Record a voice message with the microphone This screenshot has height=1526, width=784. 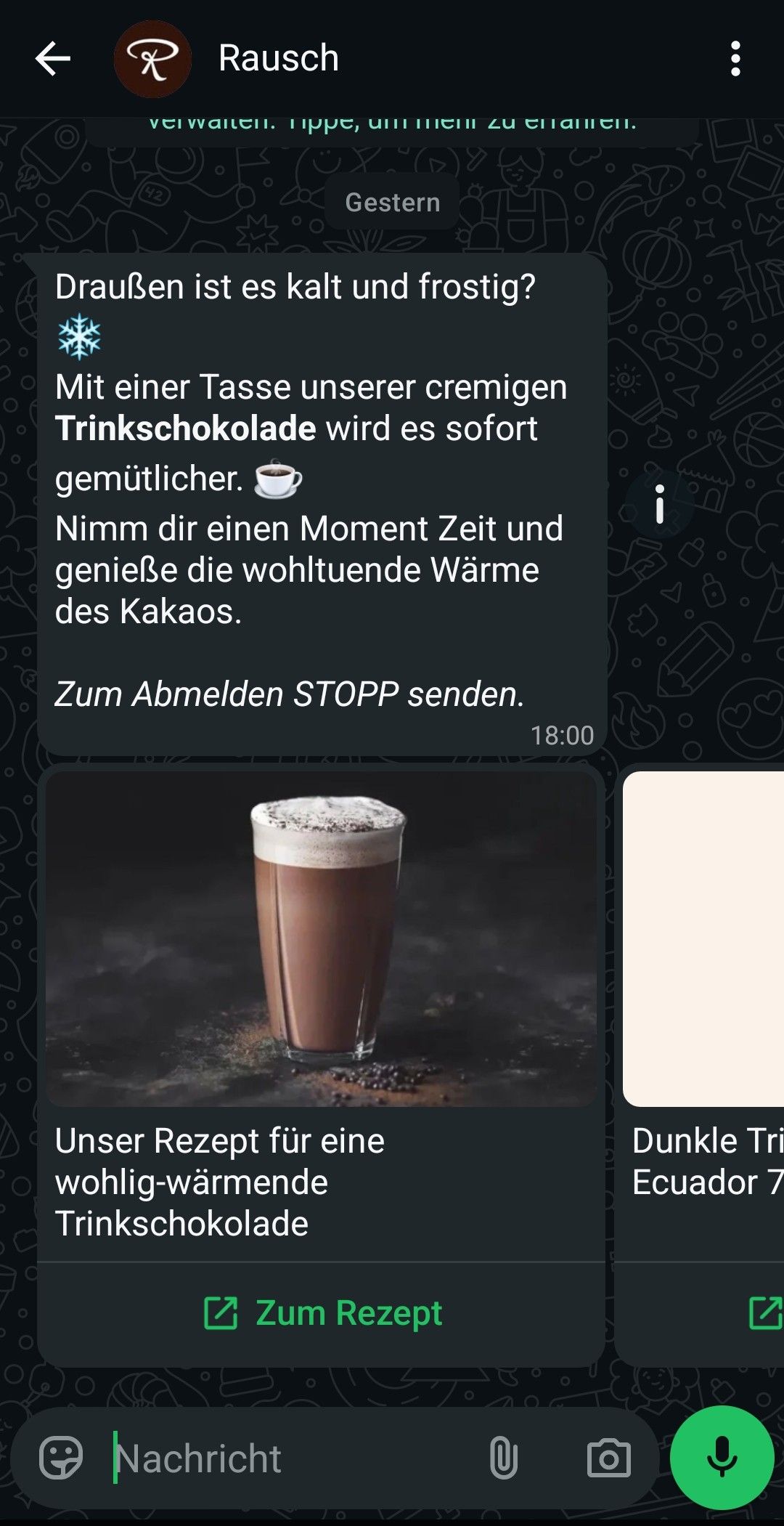[x=722, y=1457]
